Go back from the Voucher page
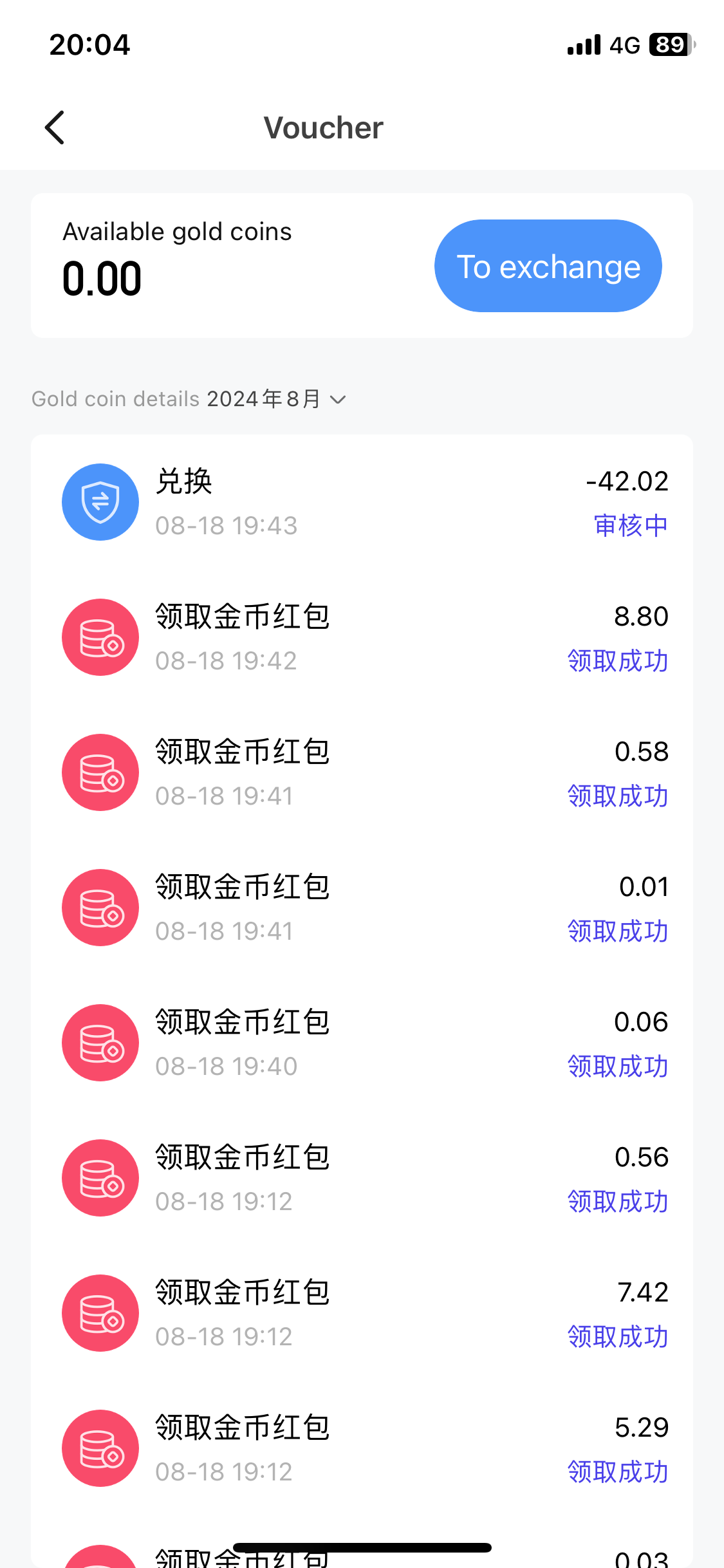The image size is (724, 1568). pos(55,127)
